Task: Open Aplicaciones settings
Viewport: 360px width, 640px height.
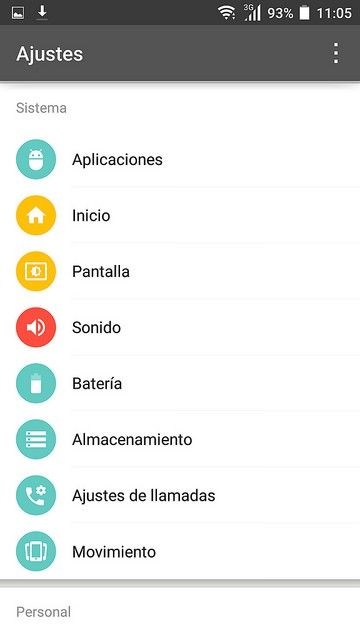Action: (x=180, y=159)
